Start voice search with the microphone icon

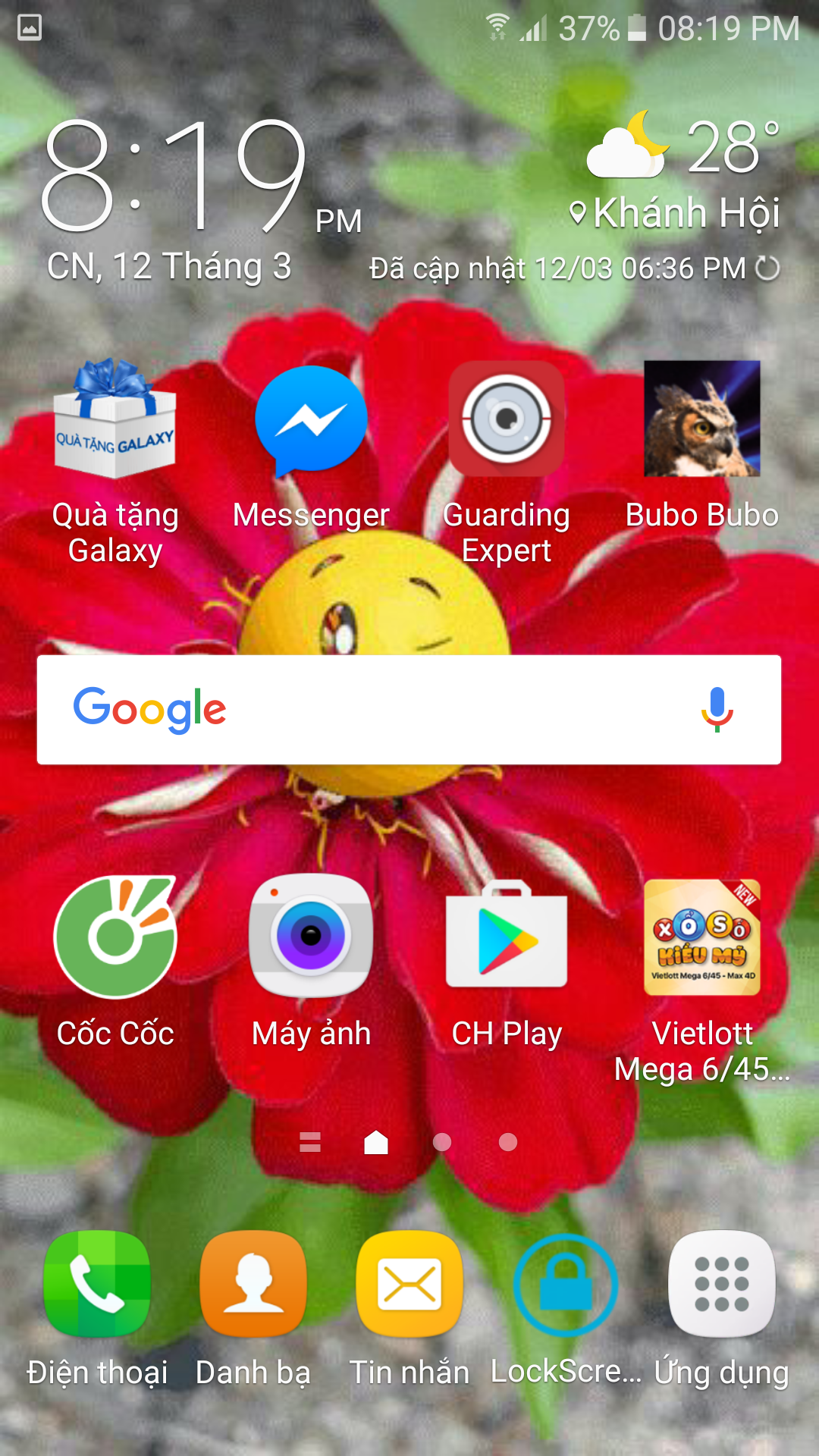point(716,711)
